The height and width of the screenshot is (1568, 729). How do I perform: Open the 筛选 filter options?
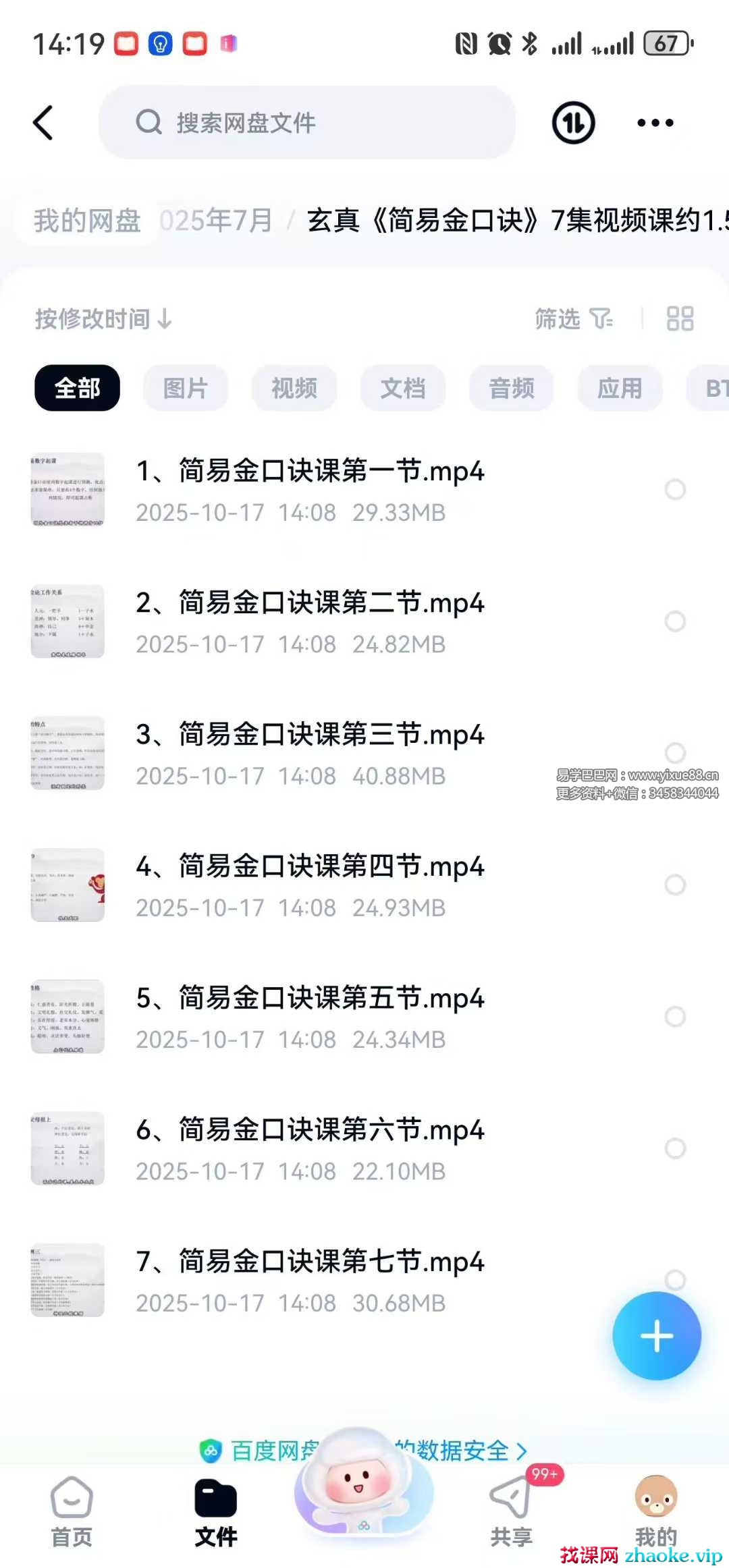click(573, 318)
